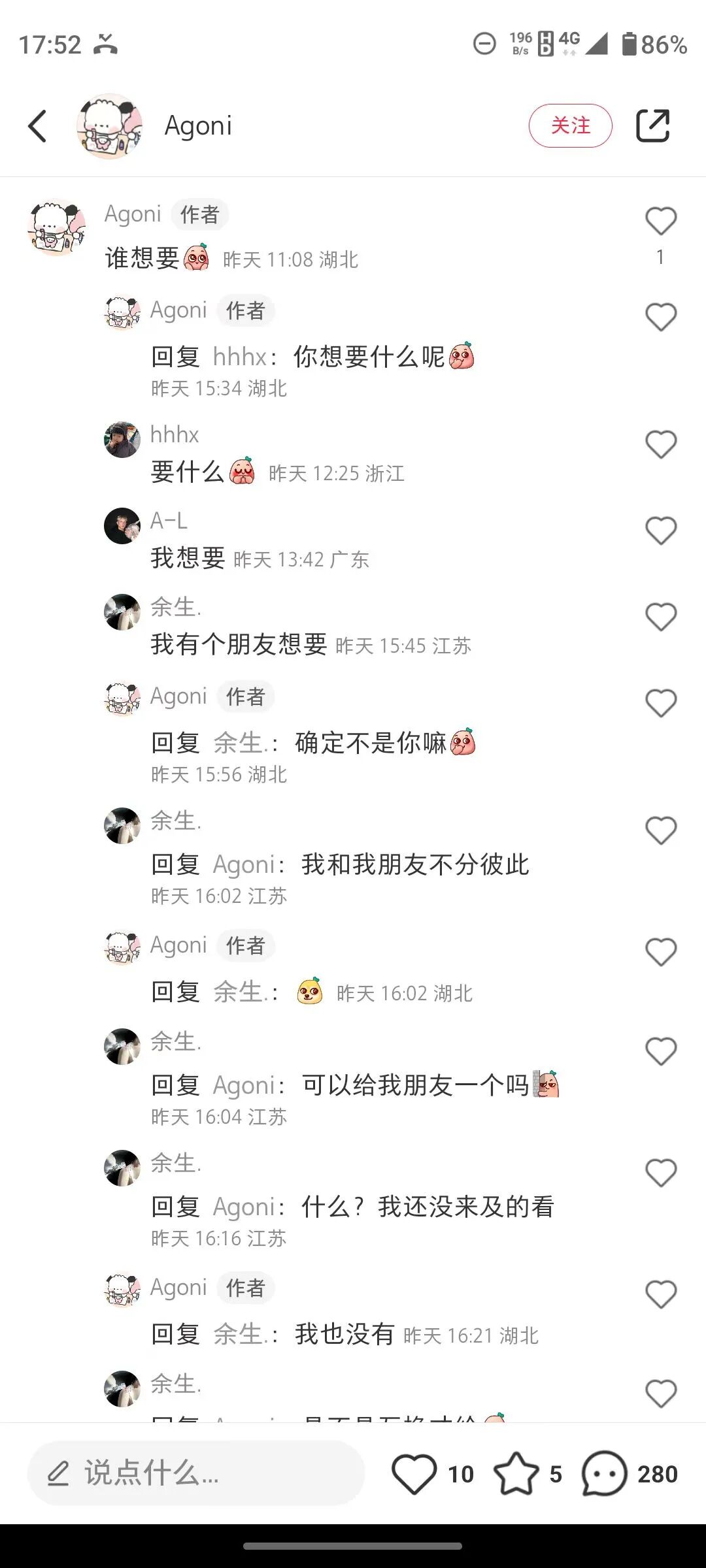
Task: Tap the heart like icon showing 10
Action: pos(416,1473)
